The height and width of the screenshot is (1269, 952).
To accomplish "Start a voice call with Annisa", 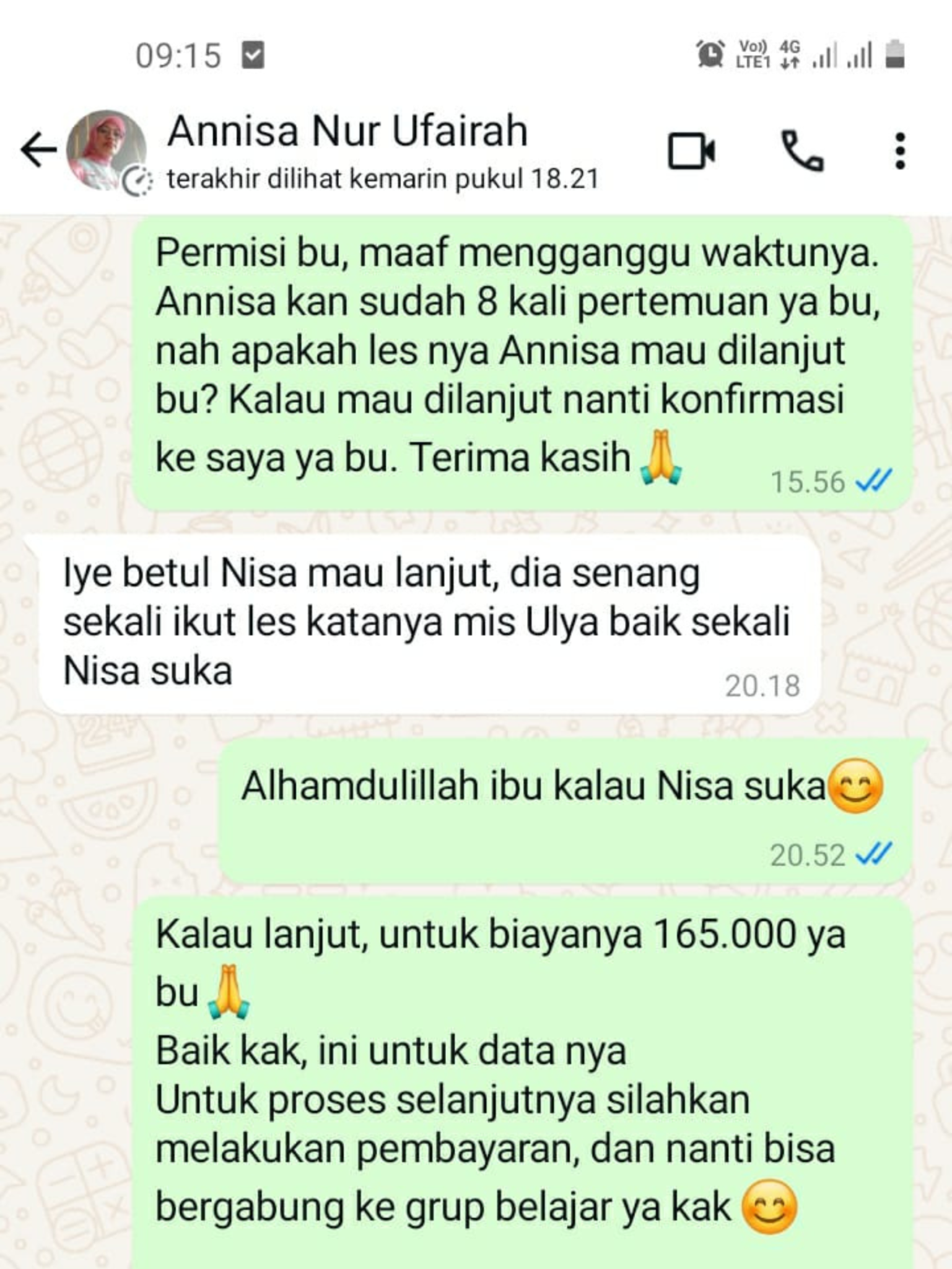I will (x=801, y=151).
